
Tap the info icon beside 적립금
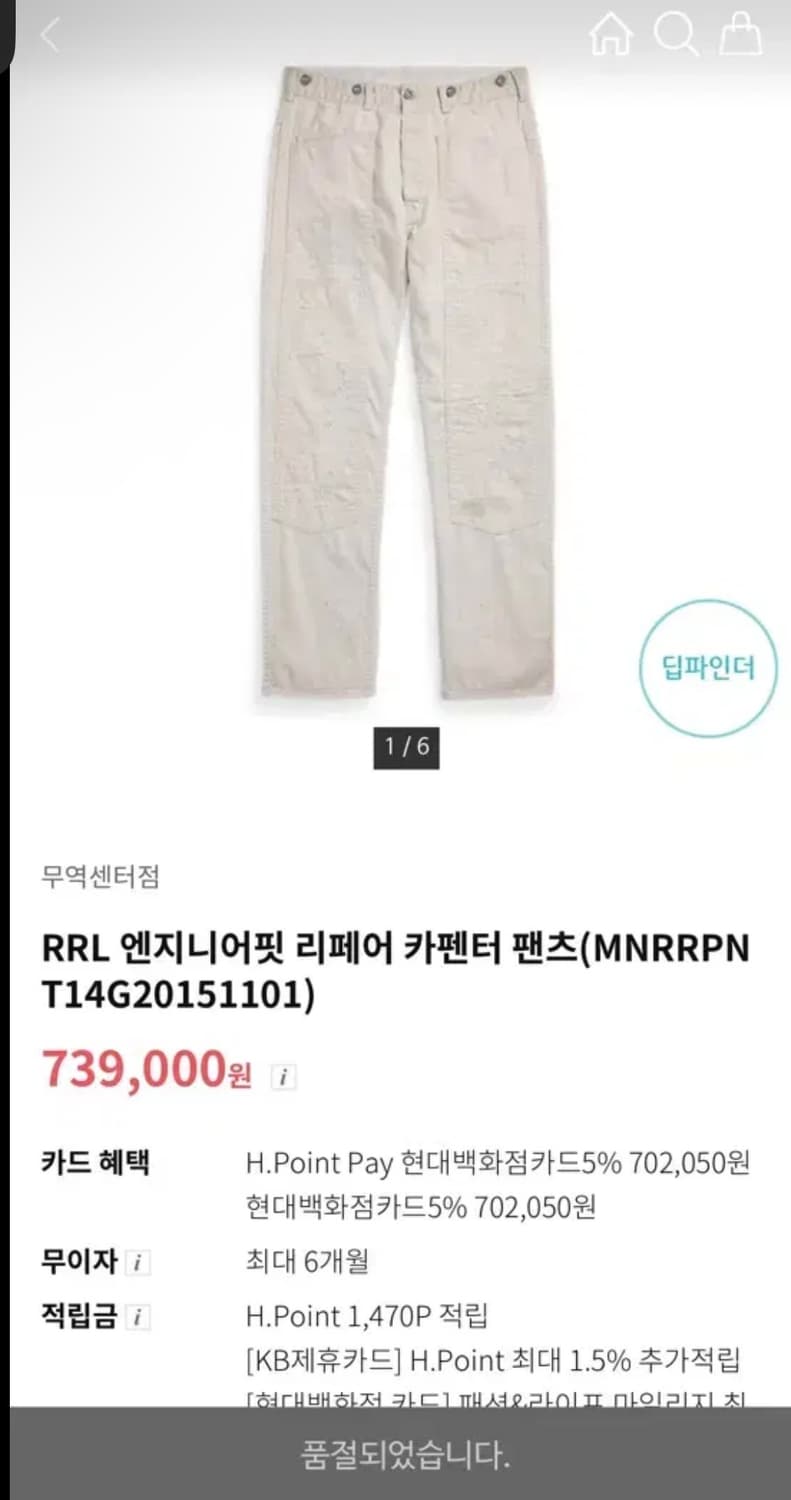coord(138,1316)
